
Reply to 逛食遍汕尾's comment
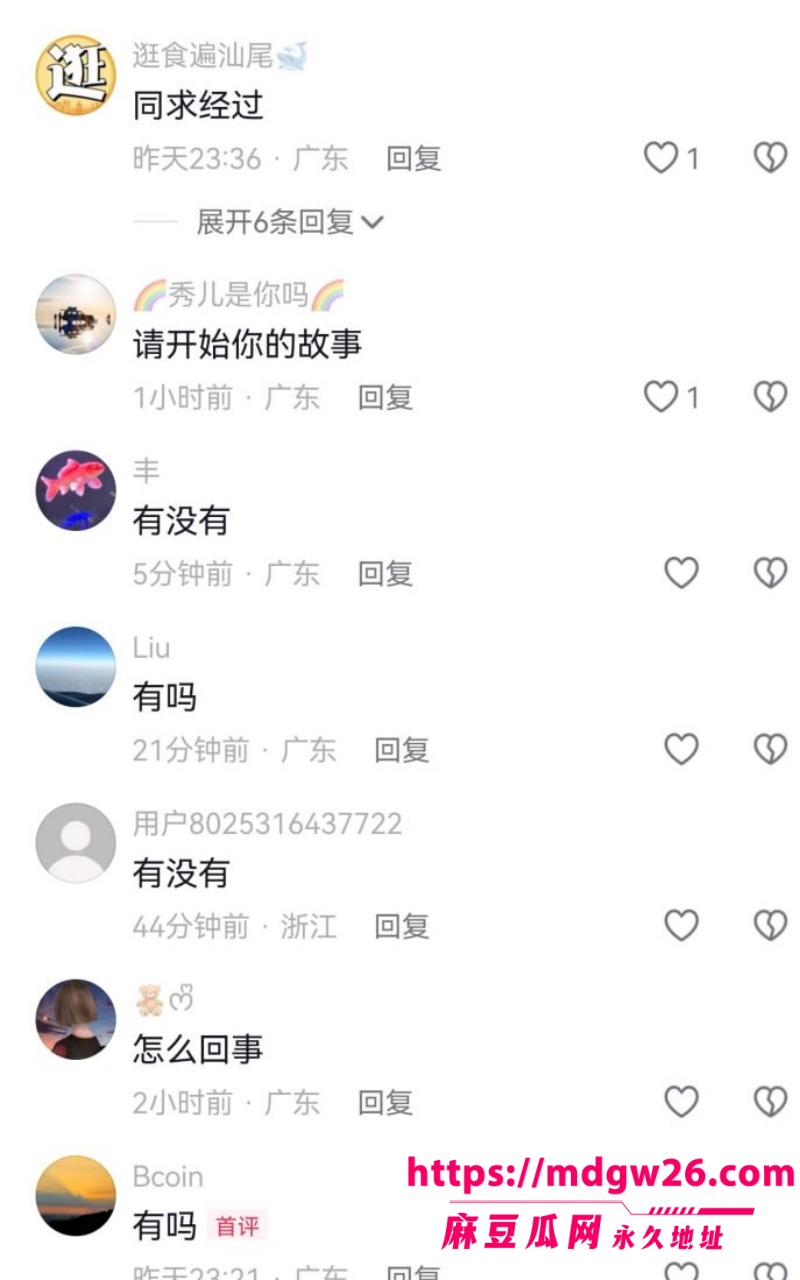click(x=414, y=158)
